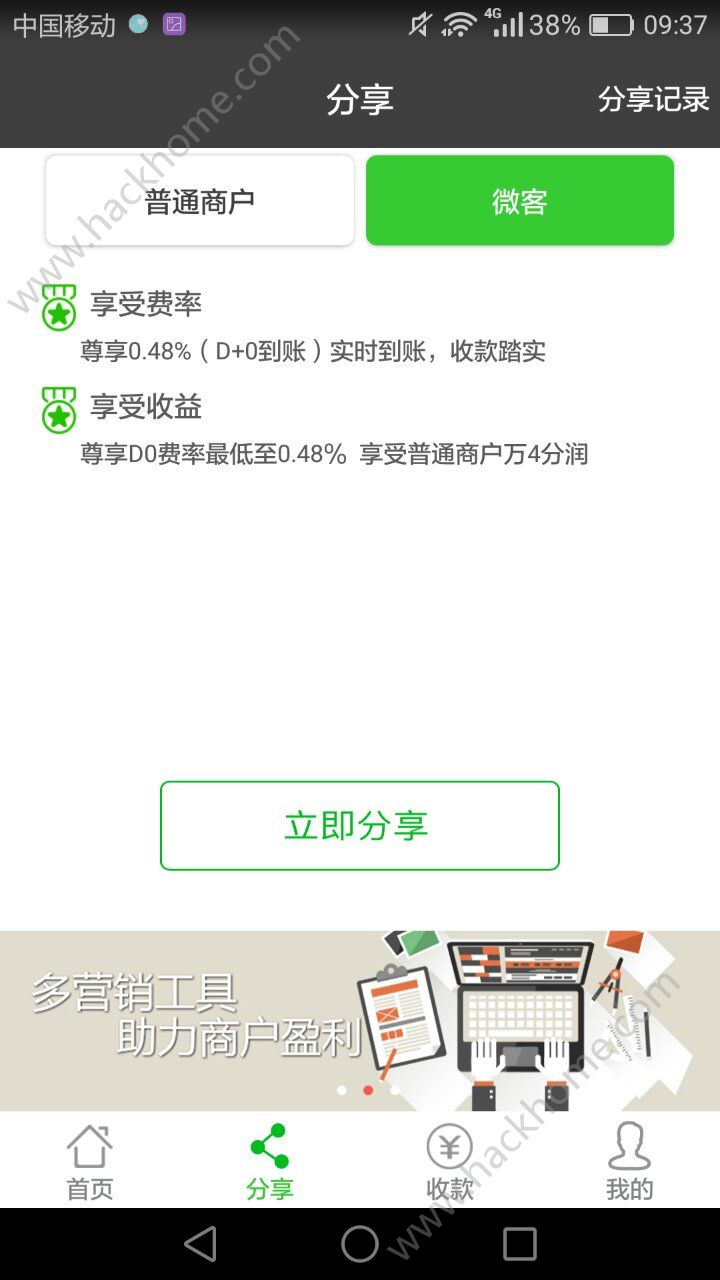
Task: Open the 多营销工具 promotional banner
Action: (359, 1020)
